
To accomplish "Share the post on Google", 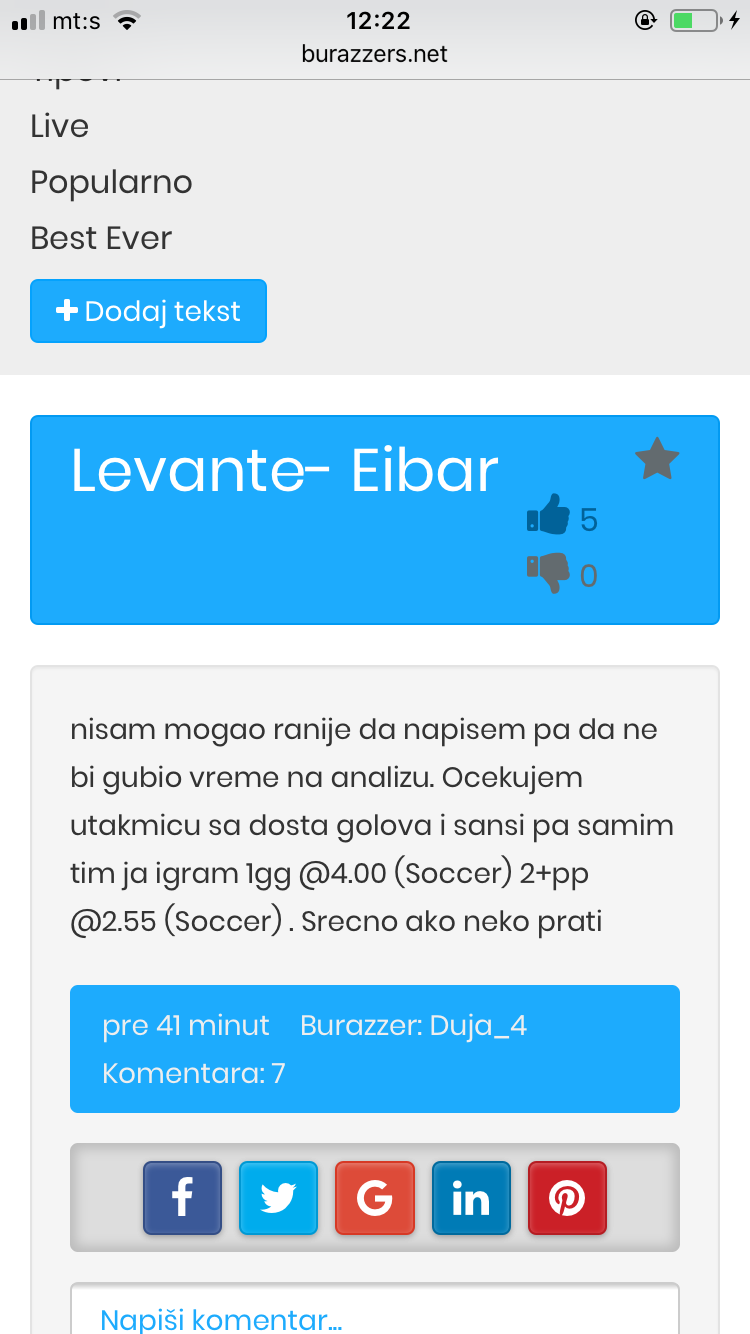I will tap(375, 1198).
